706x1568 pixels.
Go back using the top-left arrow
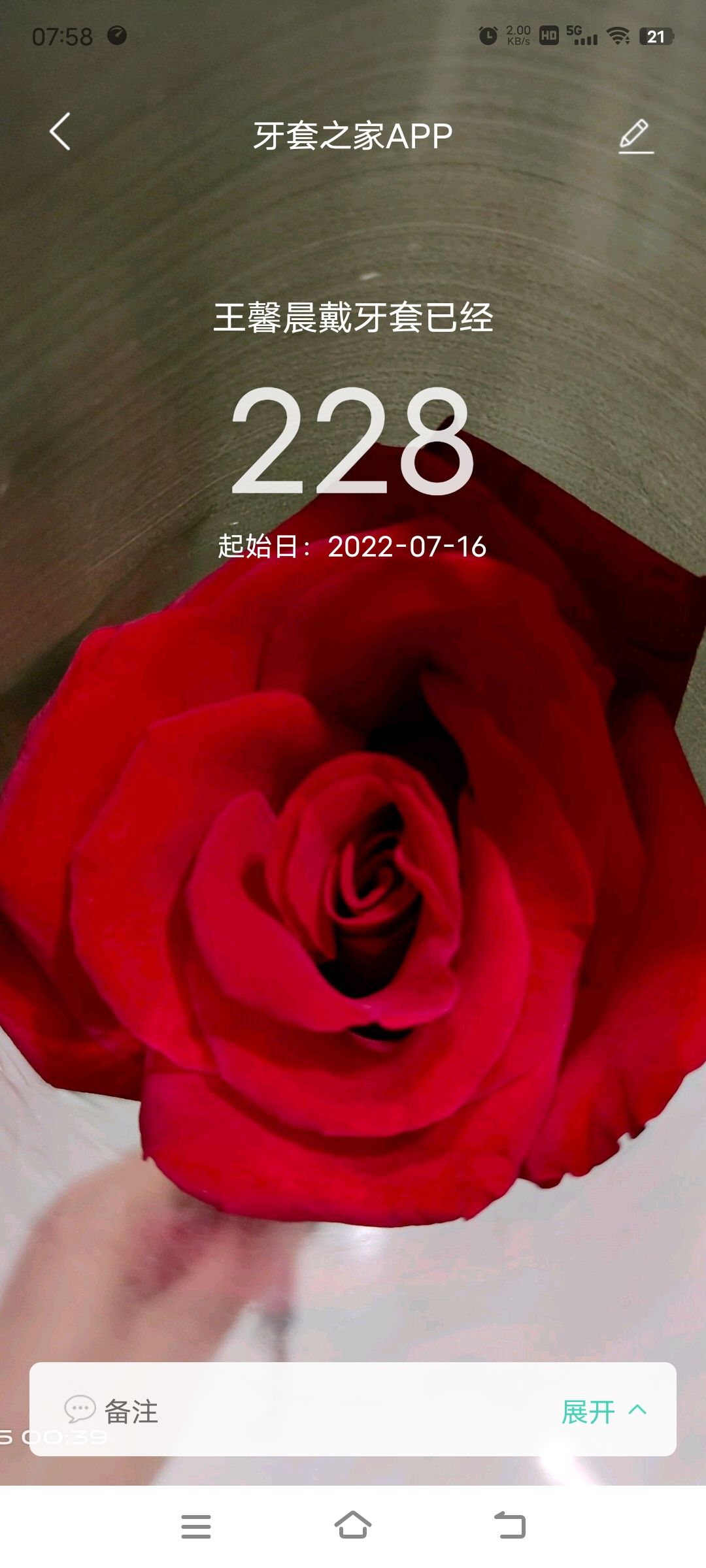(60, 132)
